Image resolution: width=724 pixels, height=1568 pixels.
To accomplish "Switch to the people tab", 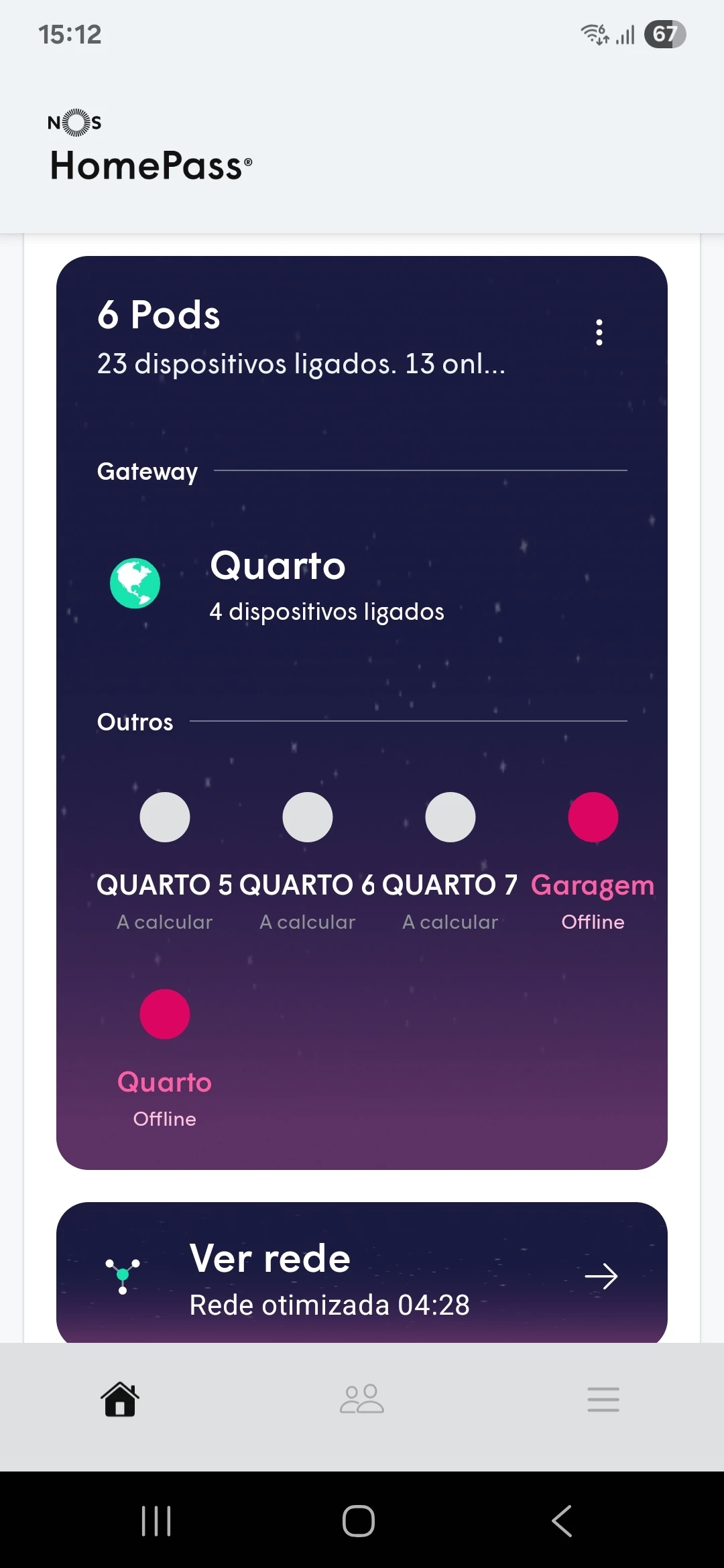I will pyautogui.click(x=362, y=1399).
